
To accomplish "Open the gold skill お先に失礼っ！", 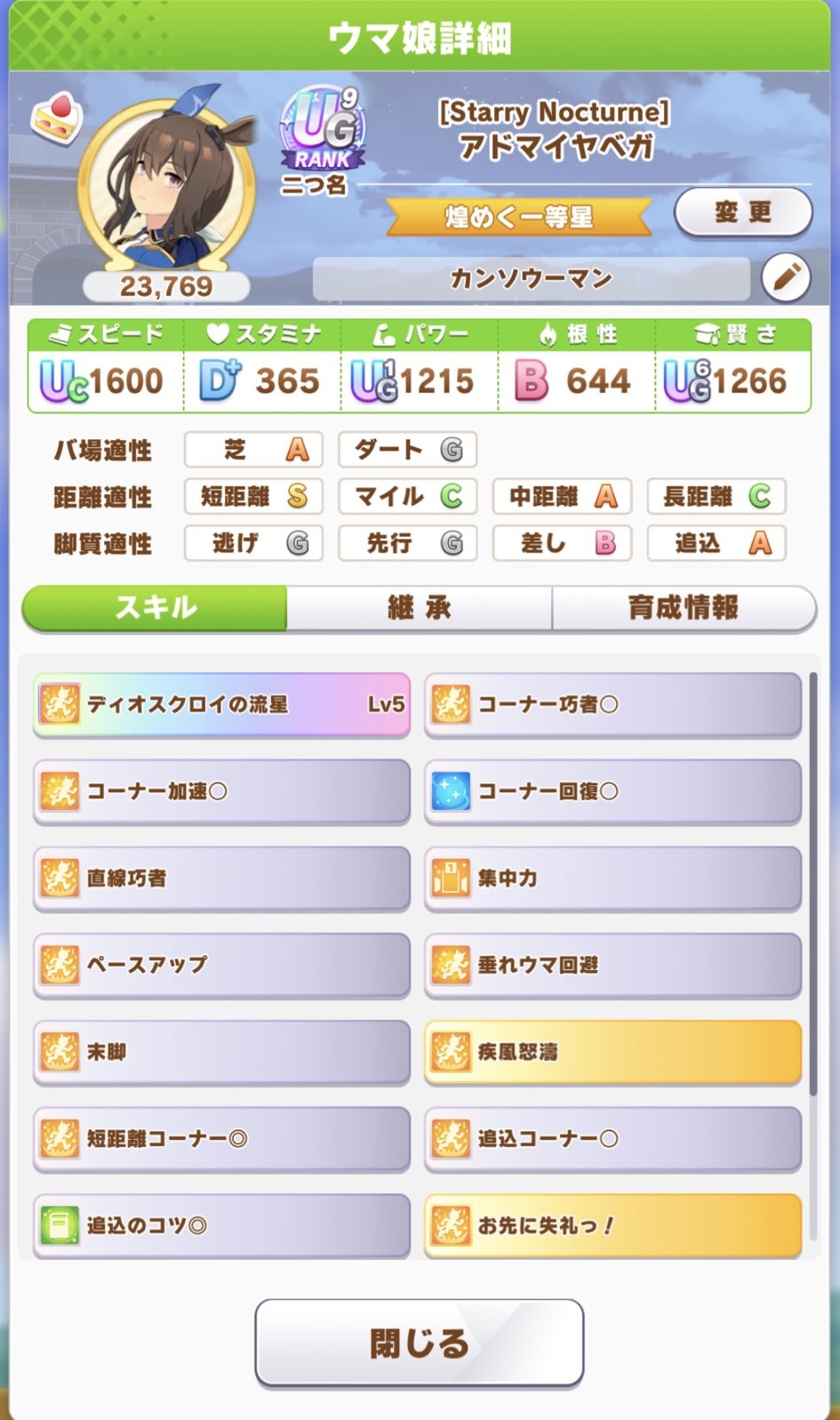I will pos(612,1225).
